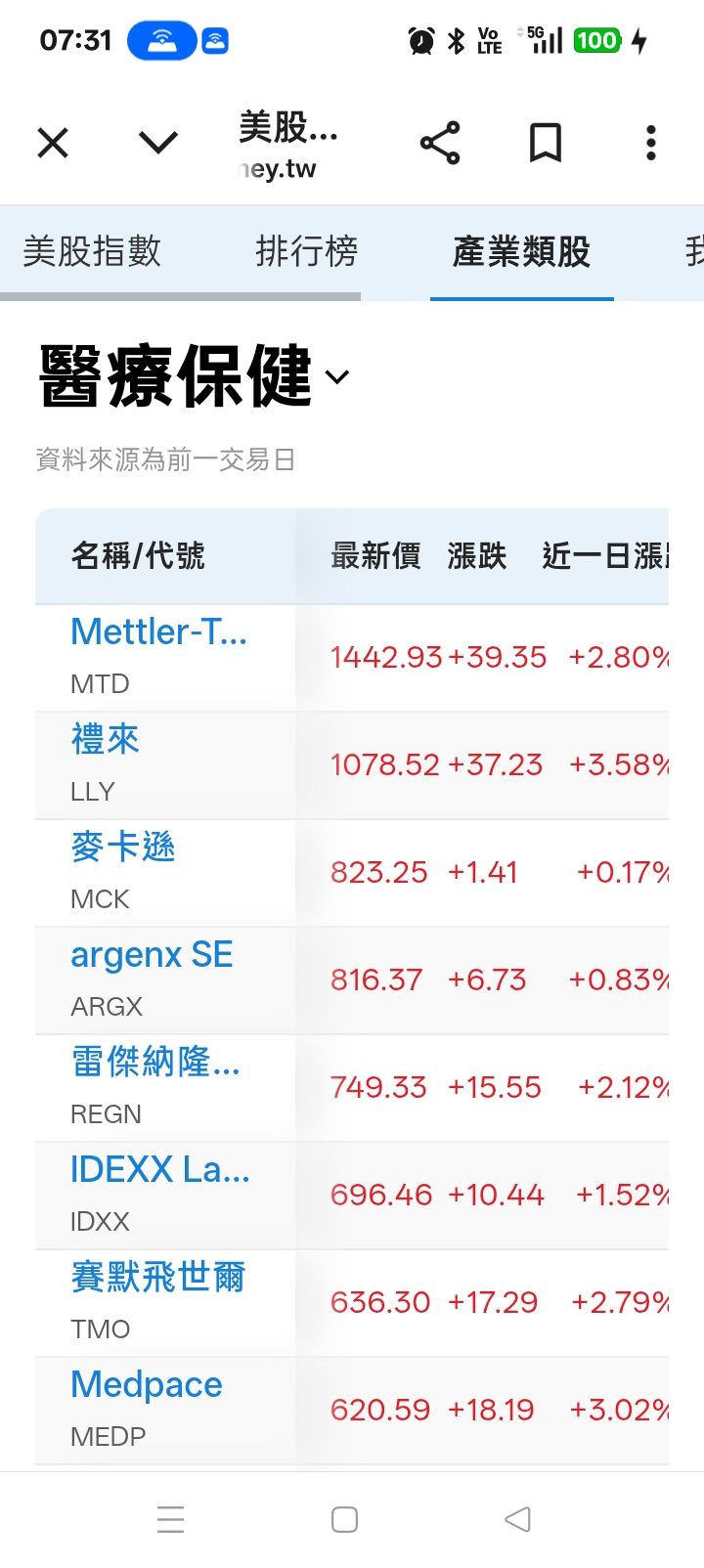Select the 產業類股 tab
The width and height of the screenshot is (704, 1568).
(x=521, y=251)
